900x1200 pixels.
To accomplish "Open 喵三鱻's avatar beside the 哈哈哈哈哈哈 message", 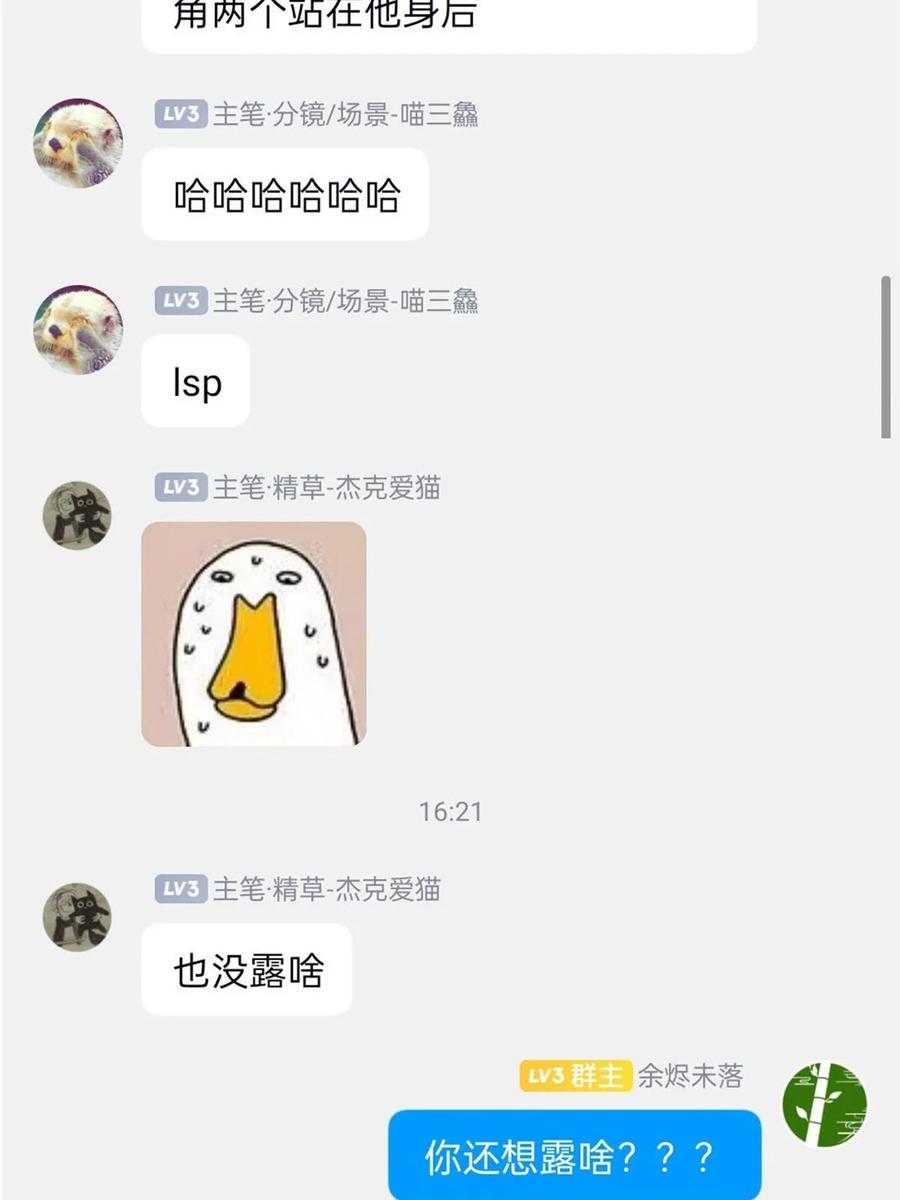I will (x=78, y=143).
